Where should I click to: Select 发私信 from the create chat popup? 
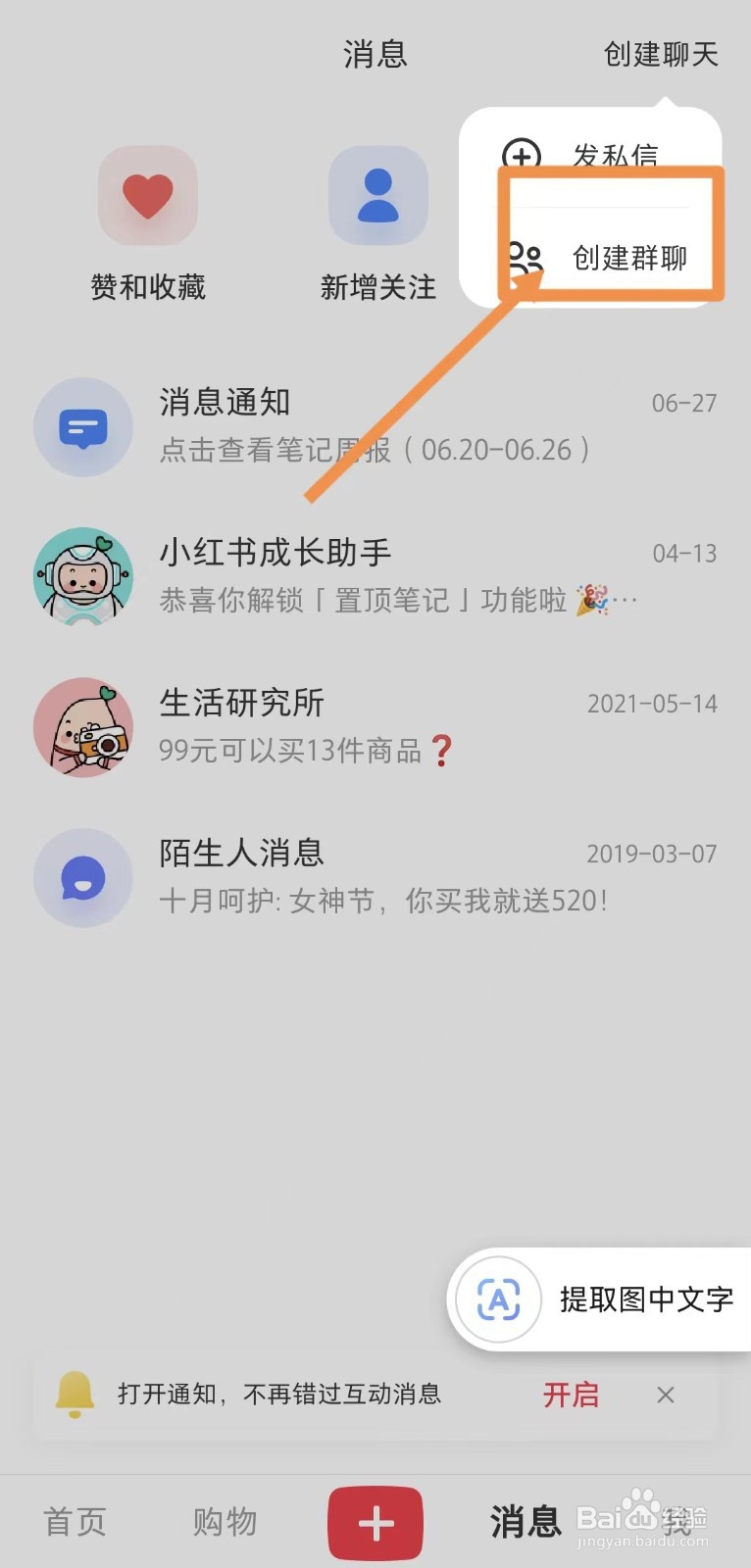coord(617,155)
